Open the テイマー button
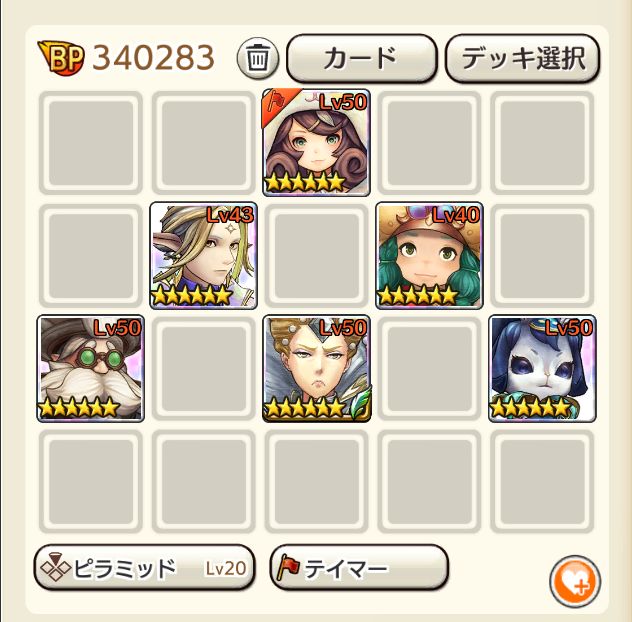 coord(359,568)
